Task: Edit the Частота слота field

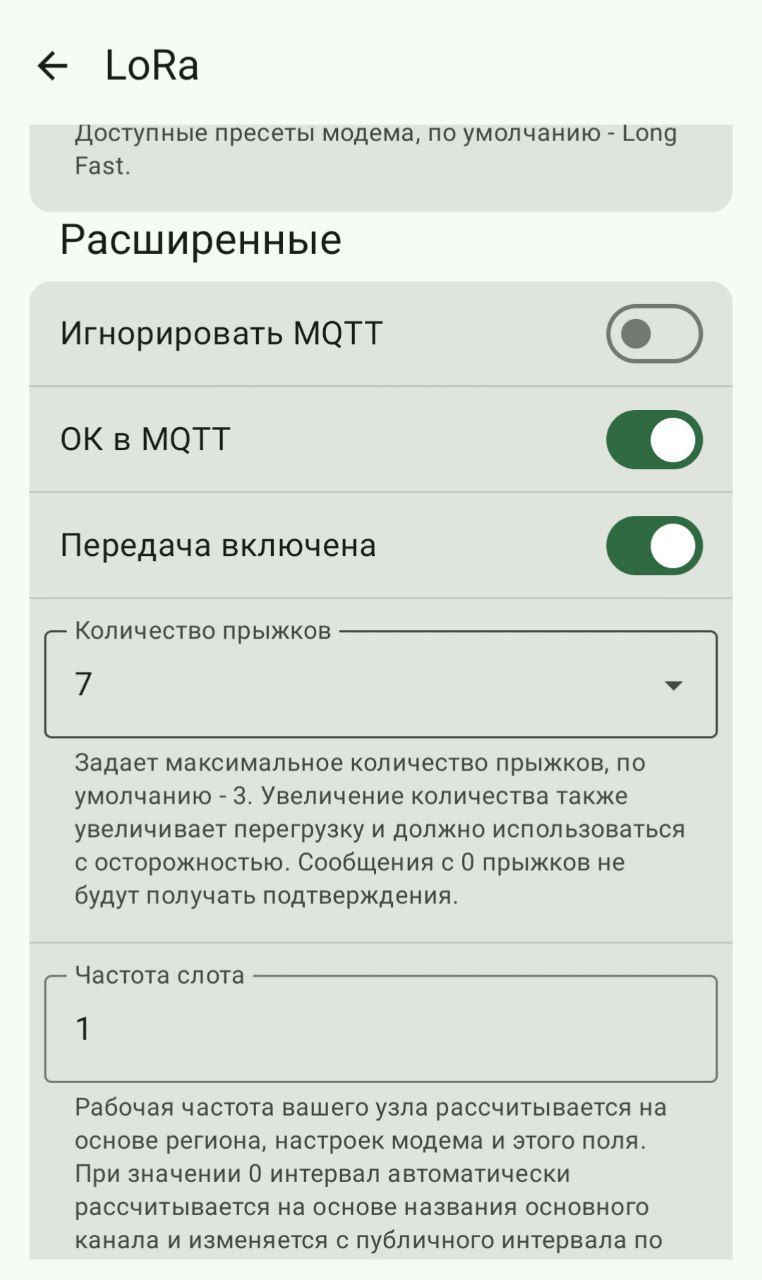Action: tap(380, 1029)
